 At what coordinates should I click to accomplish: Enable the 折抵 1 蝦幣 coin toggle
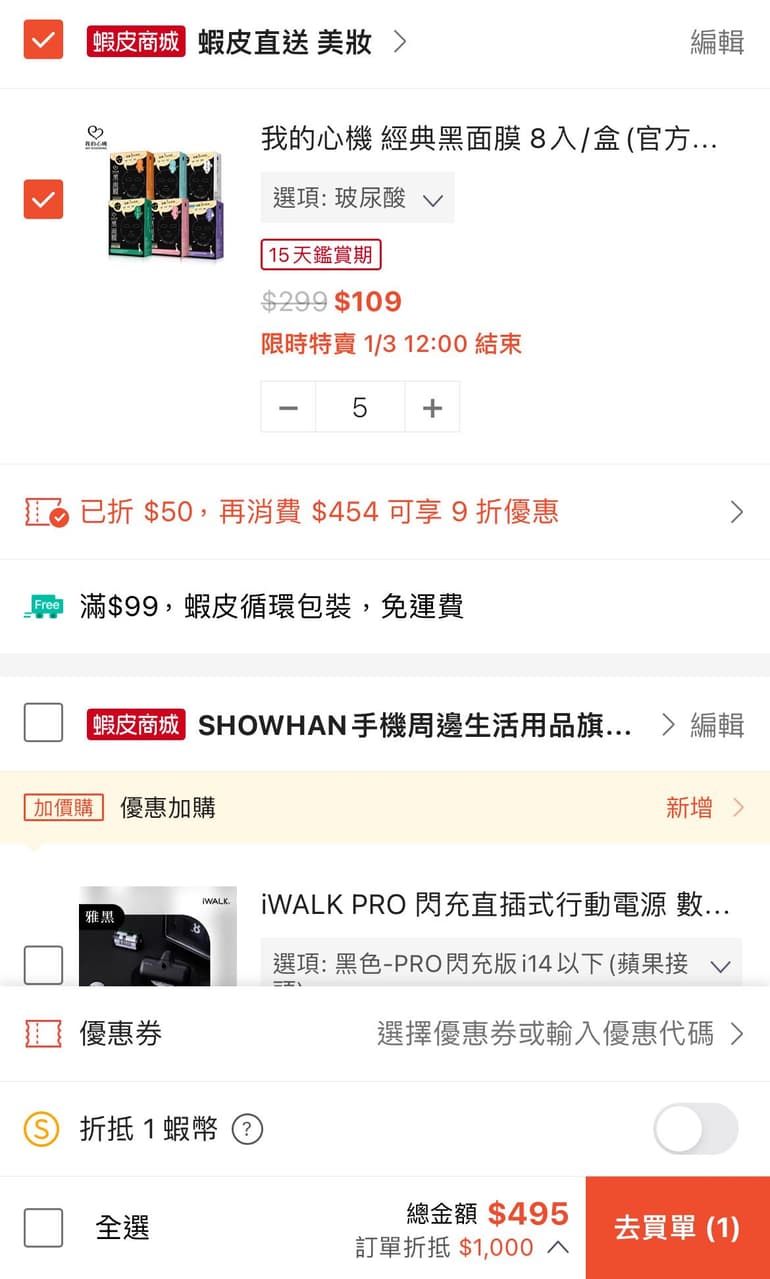pyautogui.click(x=695, y=1128)
